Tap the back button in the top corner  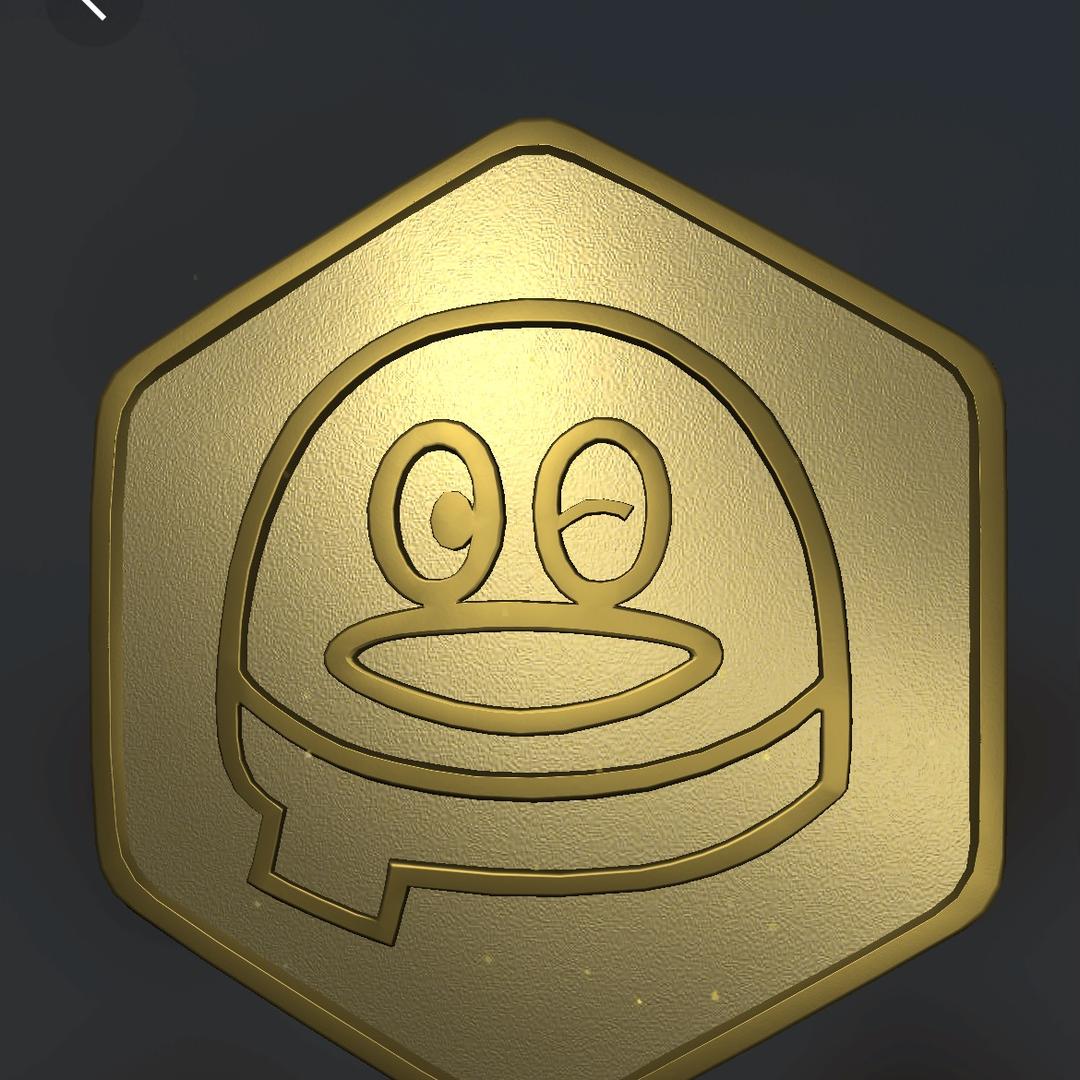pyautogui.click(x=92, y=8)
